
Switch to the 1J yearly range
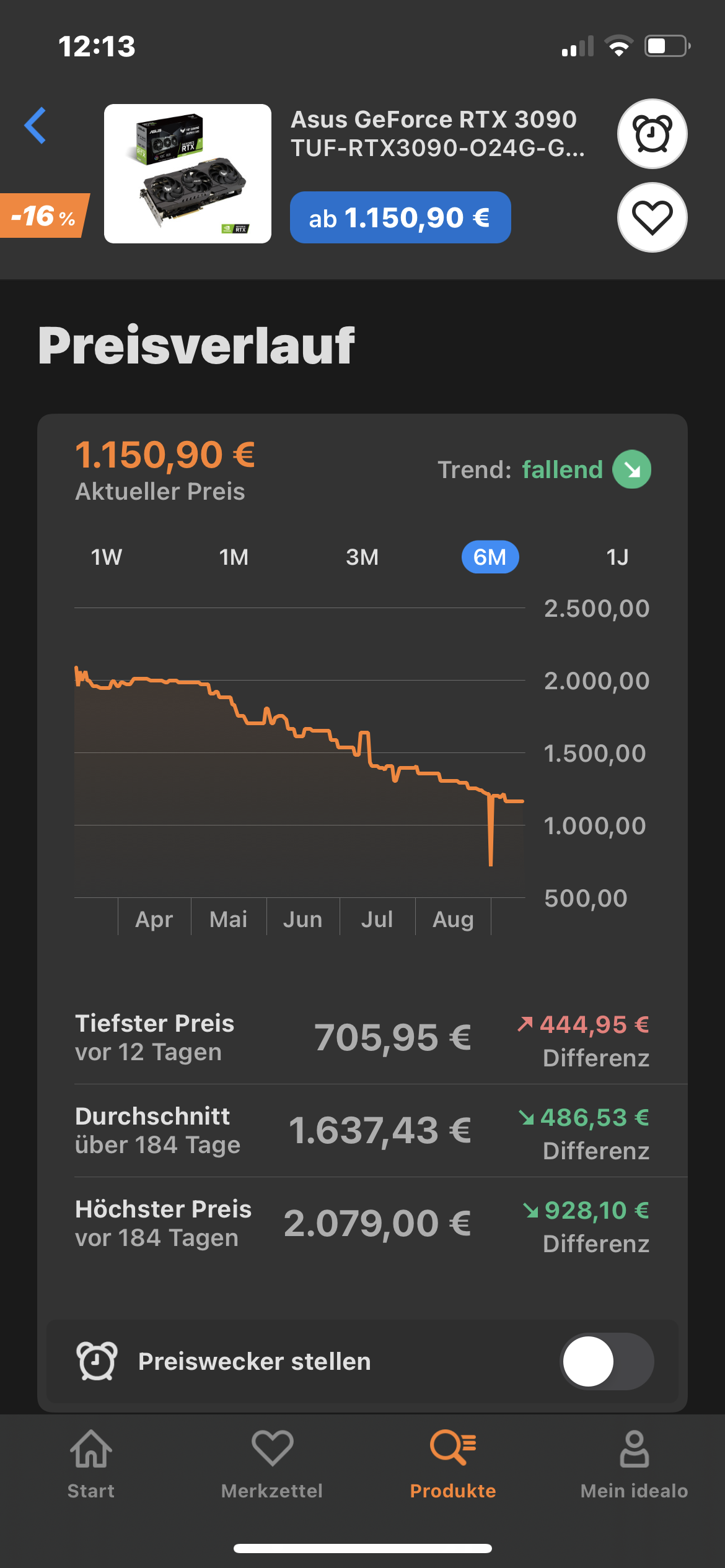click(617, 557)
